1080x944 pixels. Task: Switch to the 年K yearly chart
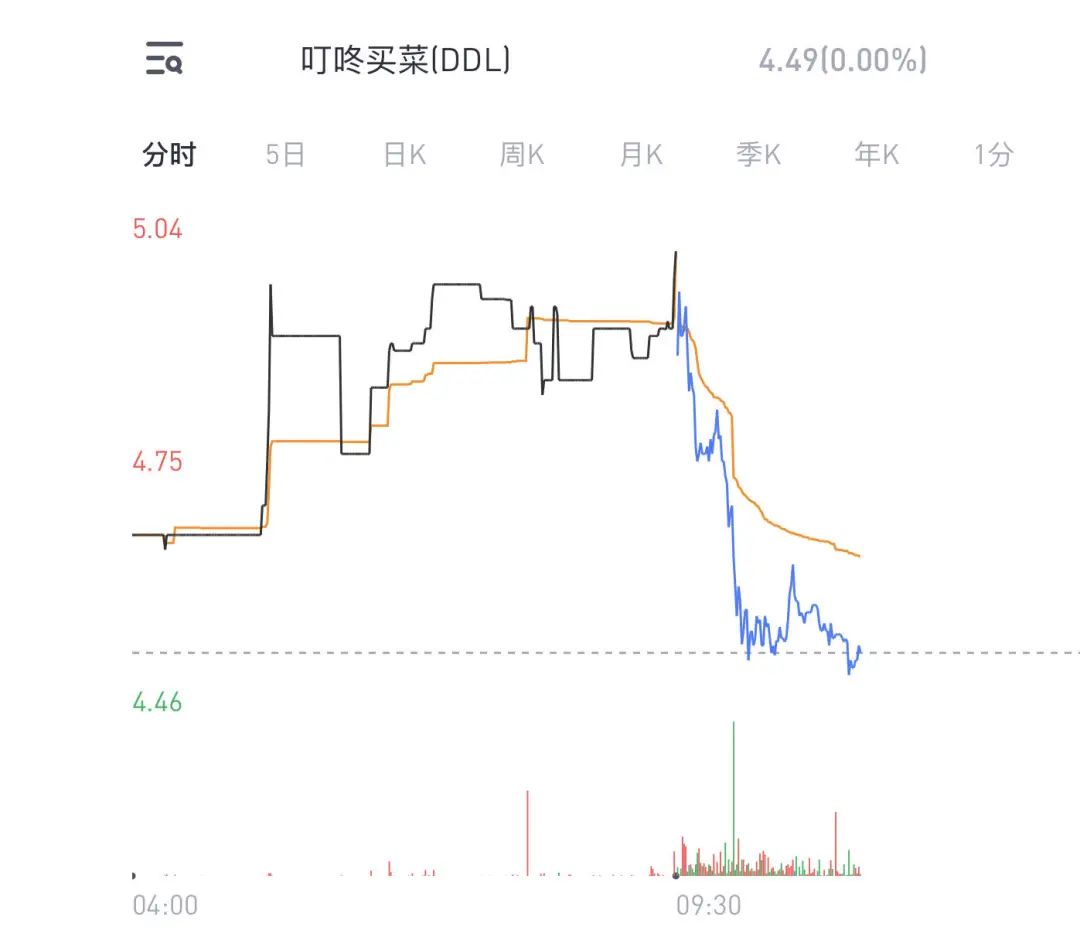(x=876, y=155)
